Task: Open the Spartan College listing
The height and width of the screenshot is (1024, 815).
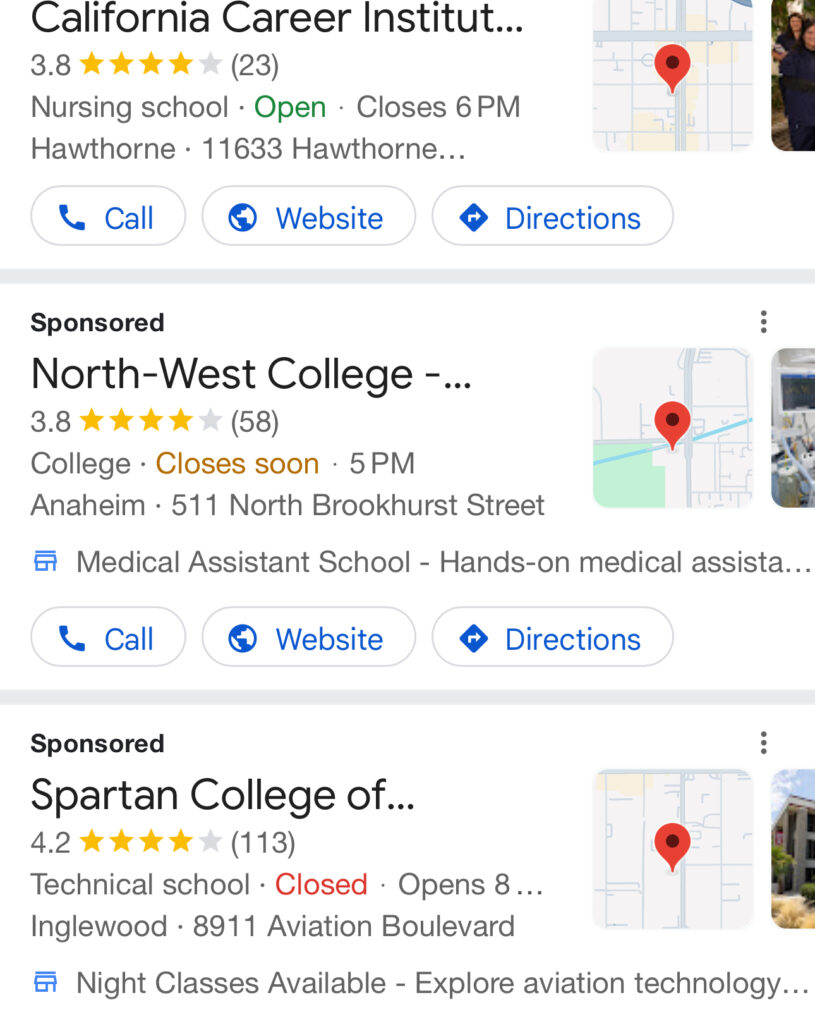Action: point(222,795)
